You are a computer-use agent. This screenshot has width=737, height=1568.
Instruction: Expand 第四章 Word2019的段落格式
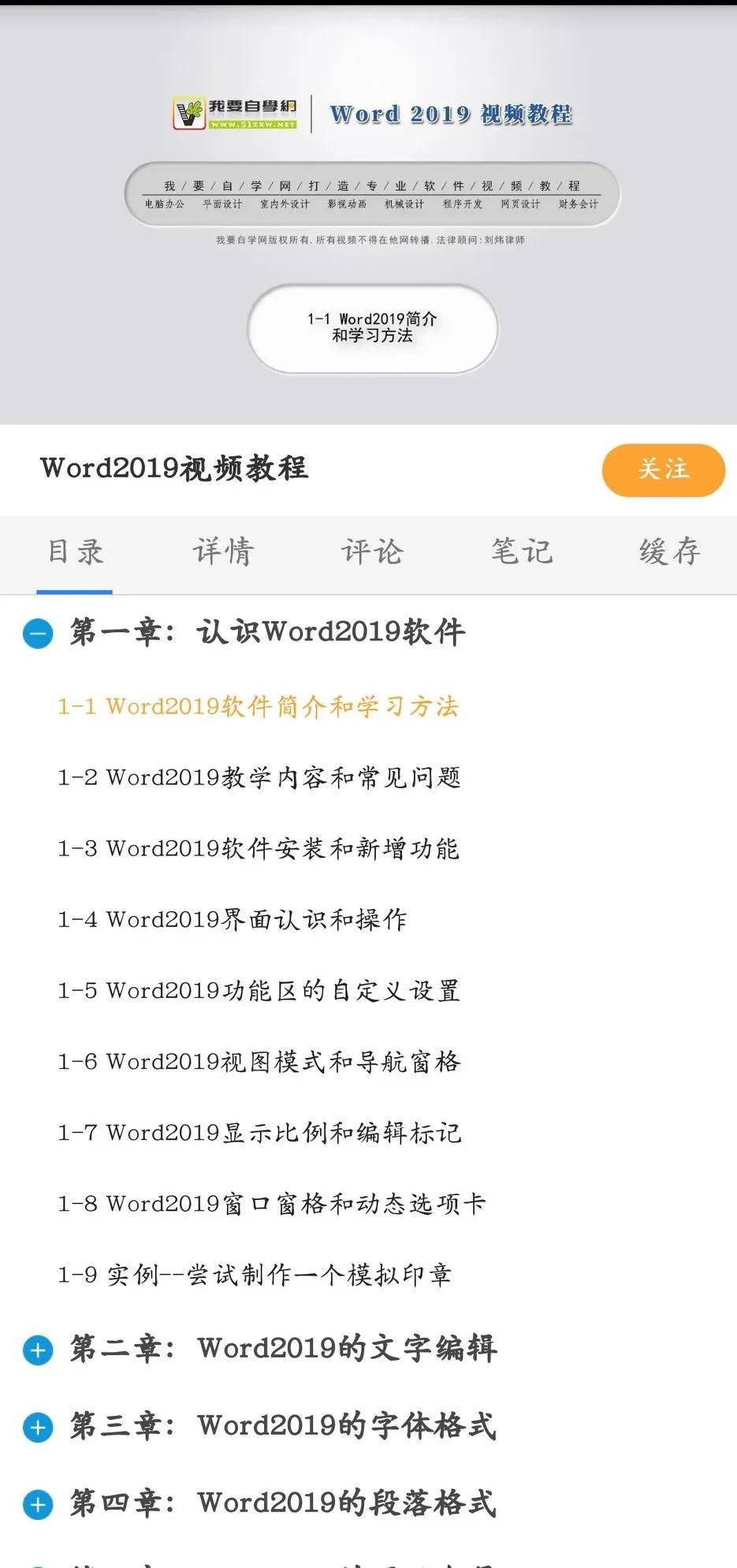(38, 1504)
